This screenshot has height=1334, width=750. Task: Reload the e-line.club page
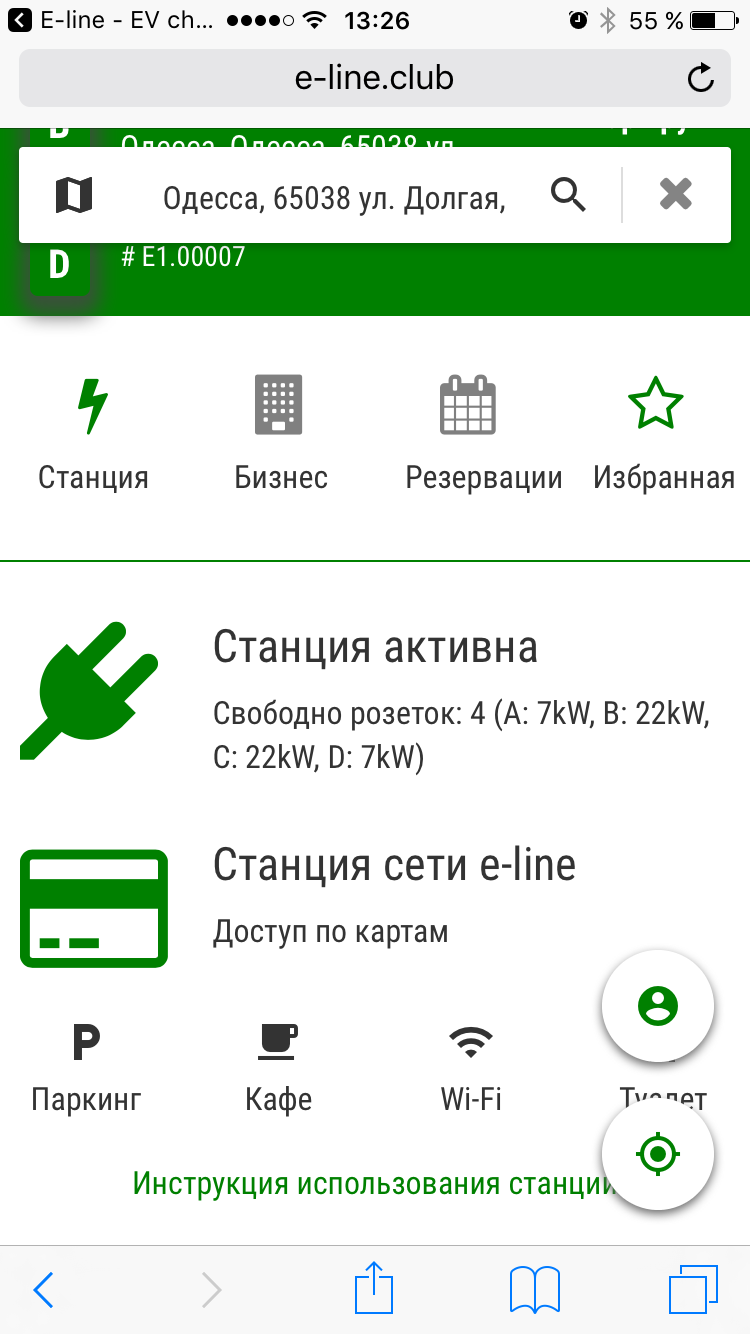[x=702, y=78]
